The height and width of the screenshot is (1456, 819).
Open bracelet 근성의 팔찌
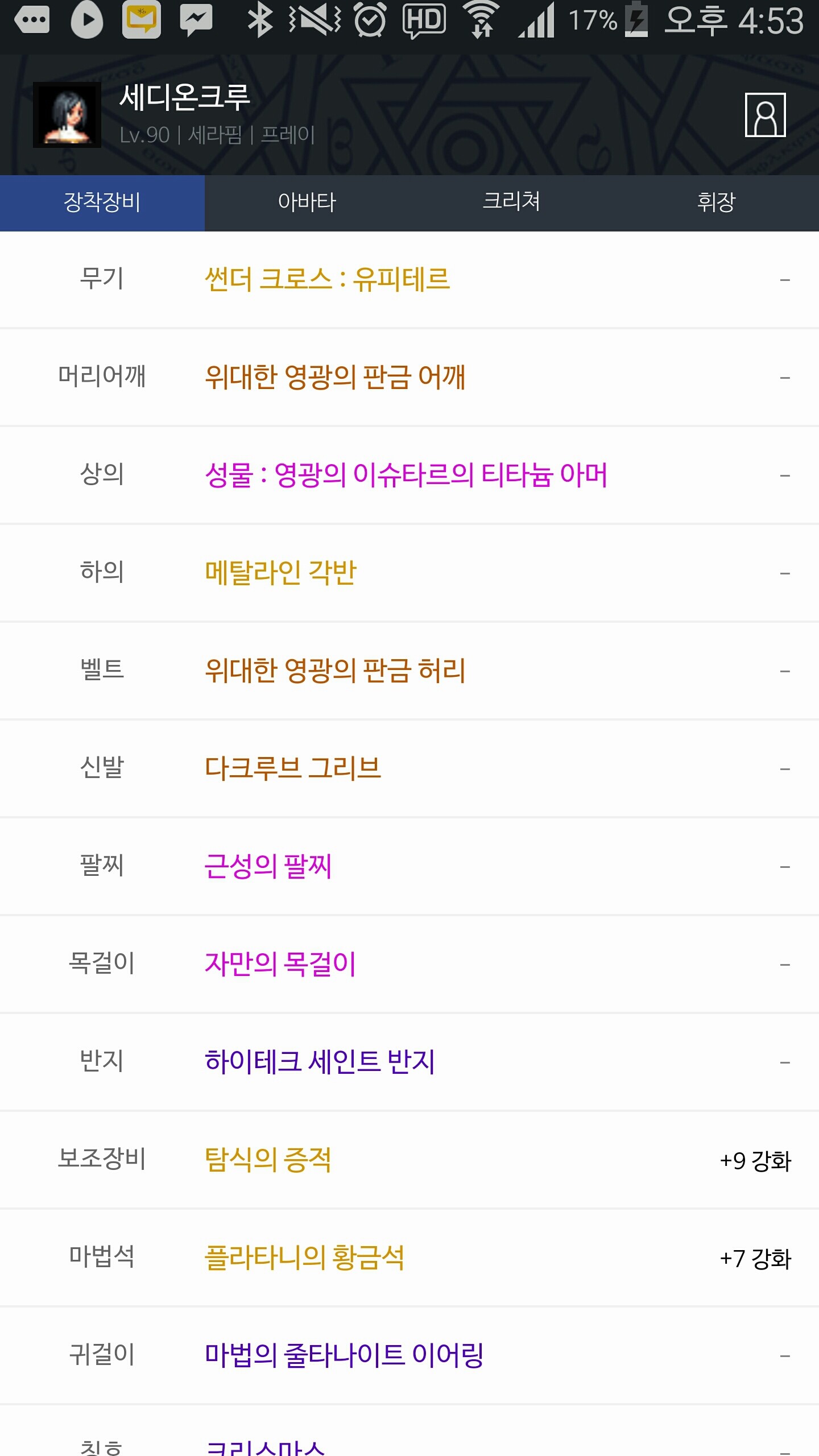coord(409,867)
